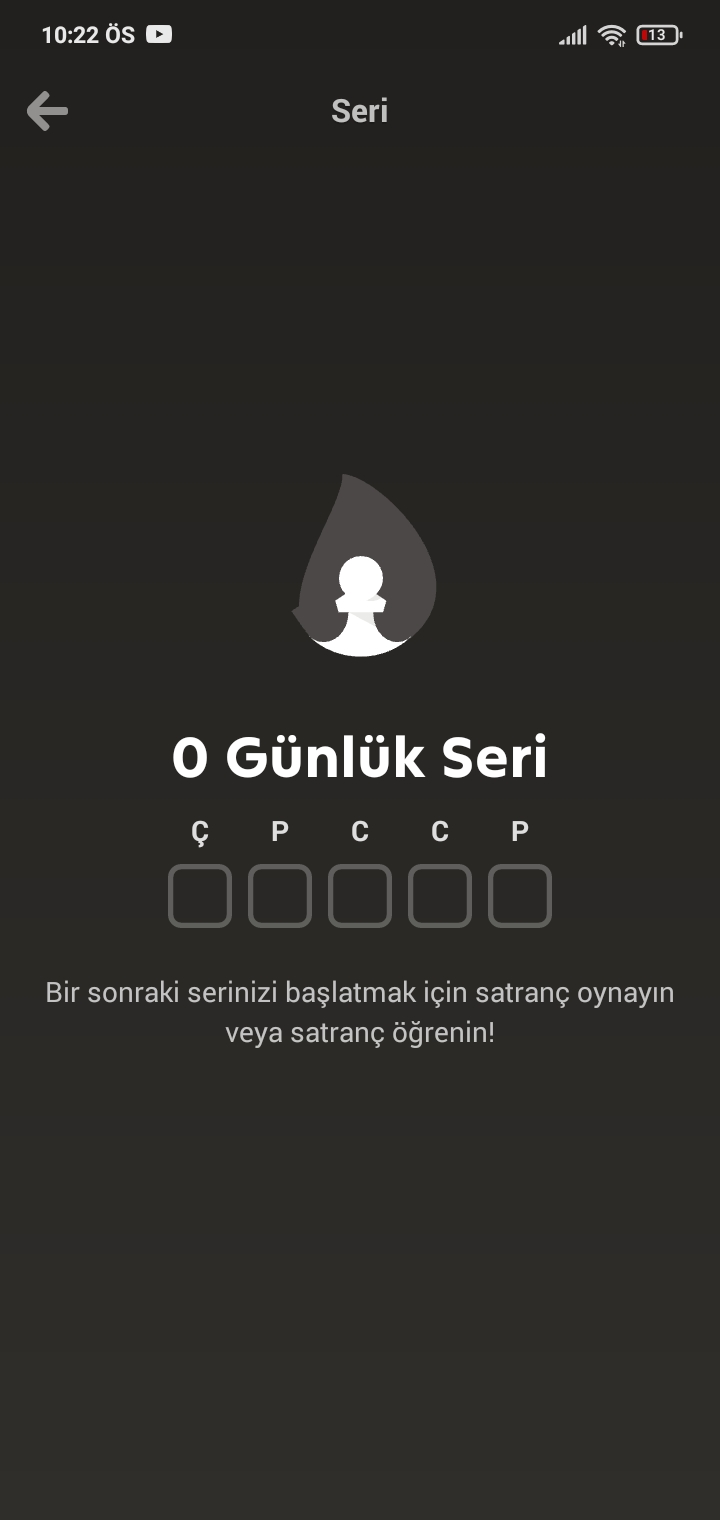The image size is (720, 1520).
Task: Go back from the Seri screen
Action: click(47, 111)
